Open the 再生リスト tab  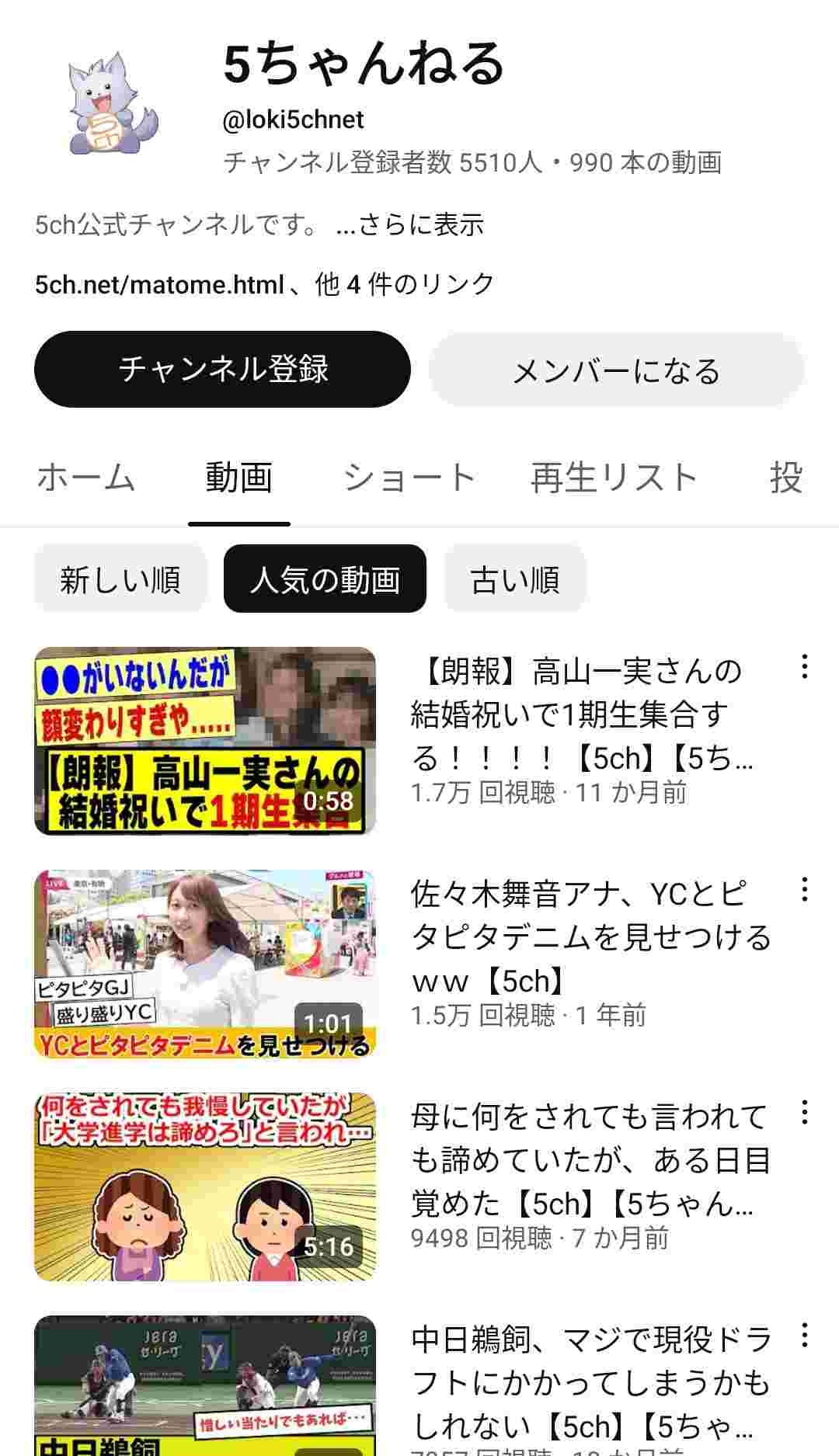point(614,477)
